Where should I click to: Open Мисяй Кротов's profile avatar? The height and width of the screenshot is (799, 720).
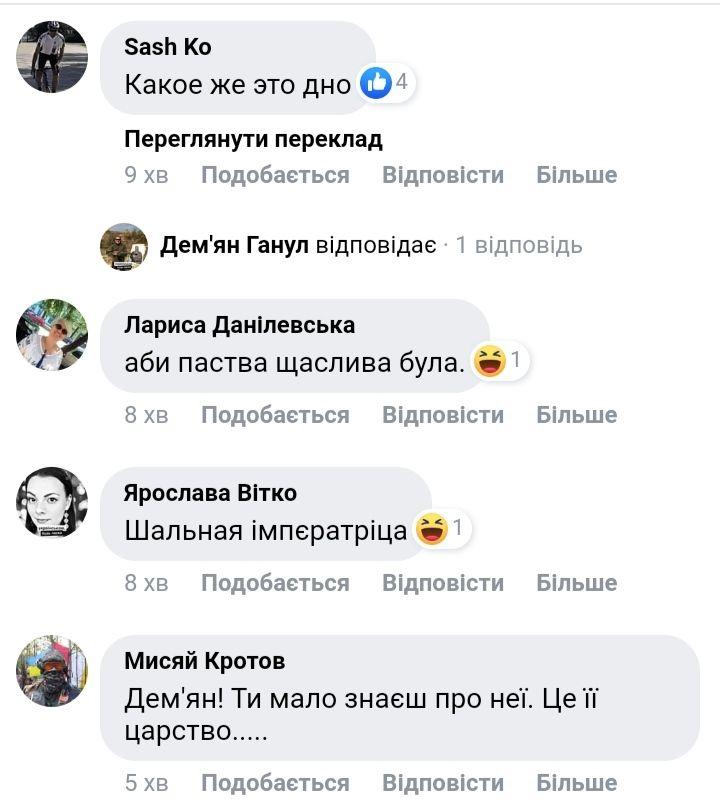[52, 671]
